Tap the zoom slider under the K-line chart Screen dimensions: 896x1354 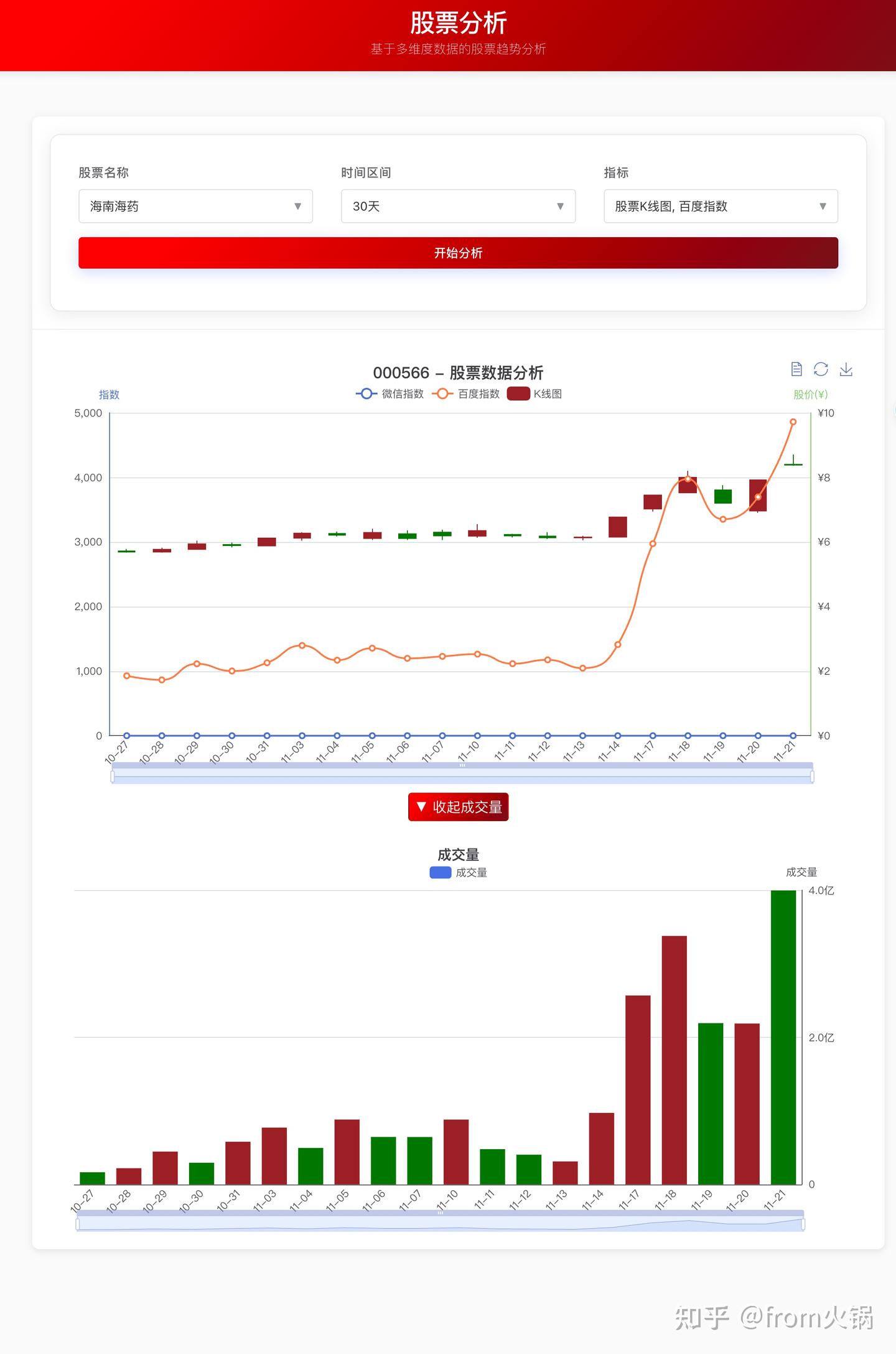(462, 775)
